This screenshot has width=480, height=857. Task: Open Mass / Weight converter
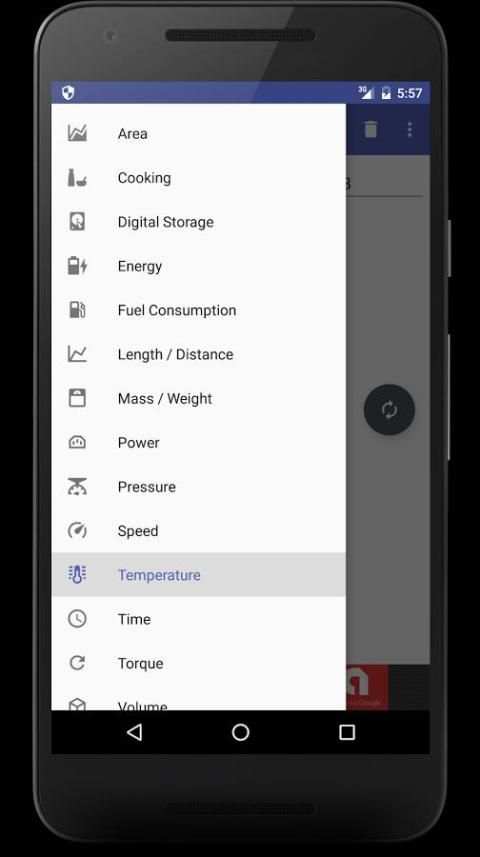[198, 398]
